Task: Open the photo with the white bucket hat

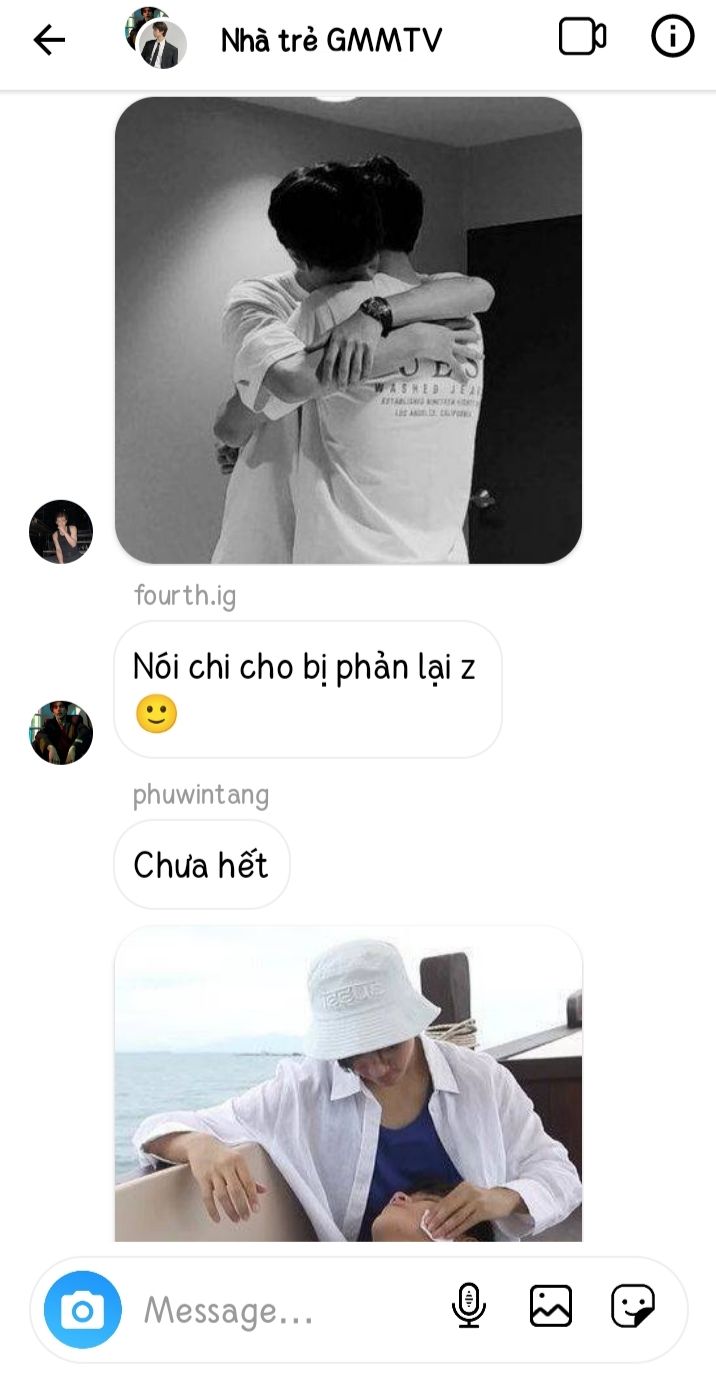Action: [348, 1084]
